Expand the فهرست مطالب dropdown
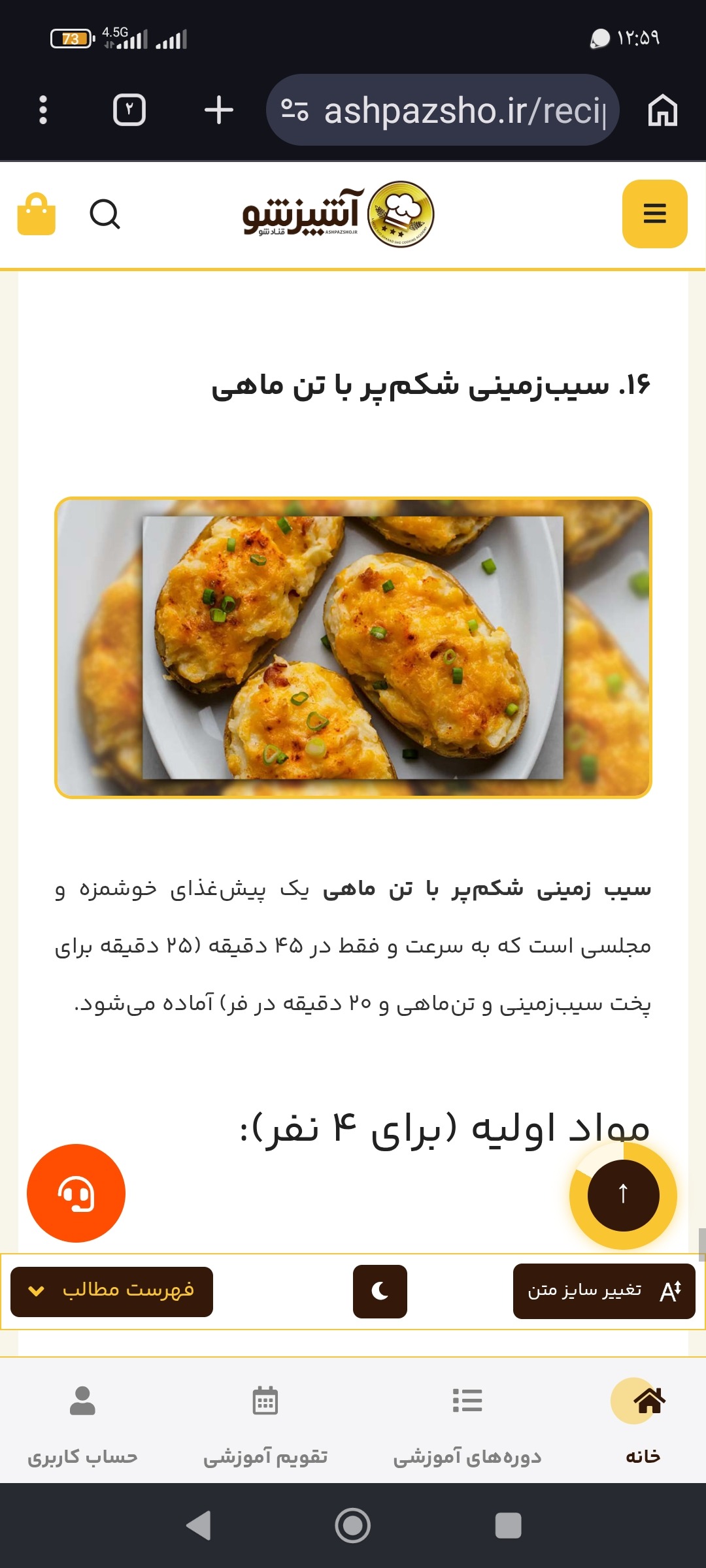The image size is (706, 1568). click(112, 1292)
